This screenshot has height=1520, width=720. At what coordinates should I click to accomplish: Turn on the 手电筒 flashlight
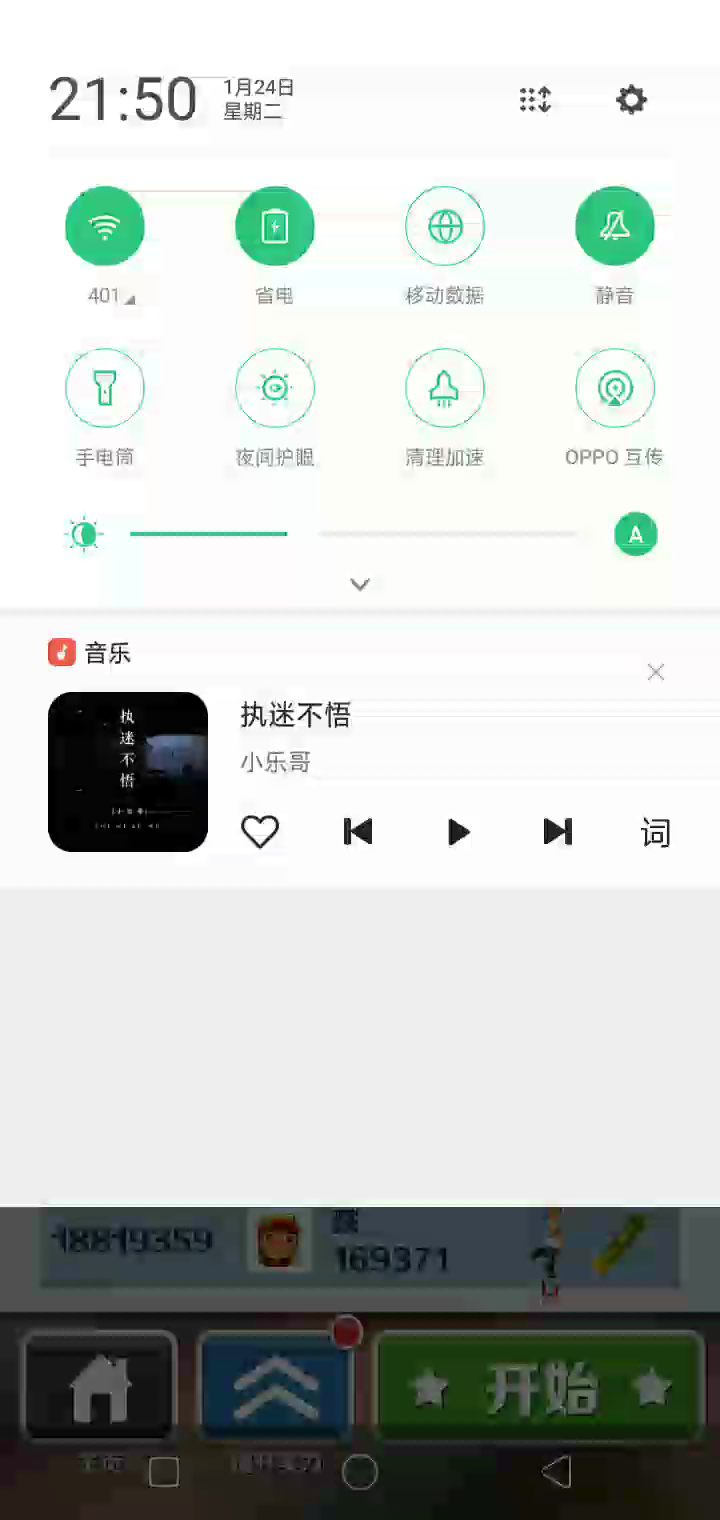(x=105, y=388)
